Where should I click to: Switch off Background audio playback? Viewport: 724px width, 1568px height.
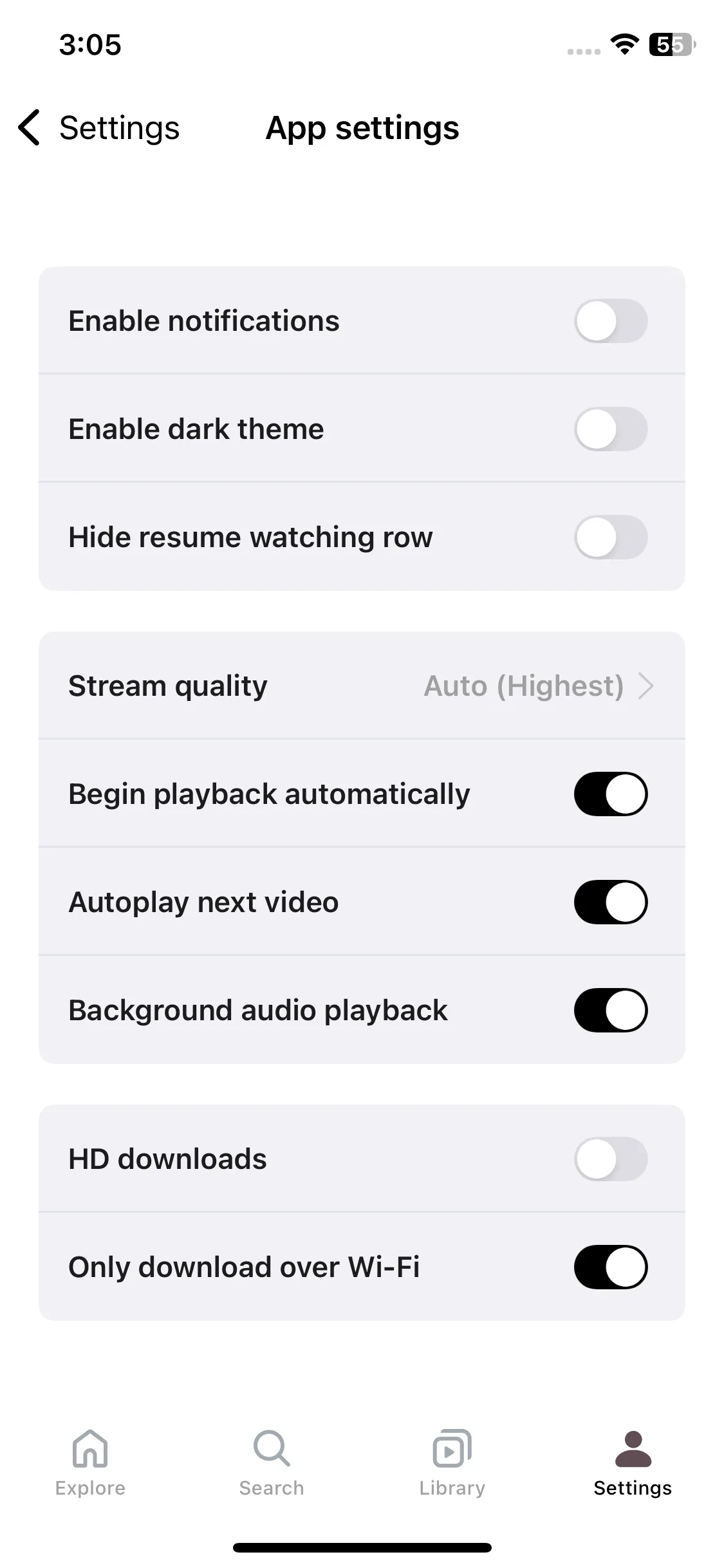point(610,1010)
